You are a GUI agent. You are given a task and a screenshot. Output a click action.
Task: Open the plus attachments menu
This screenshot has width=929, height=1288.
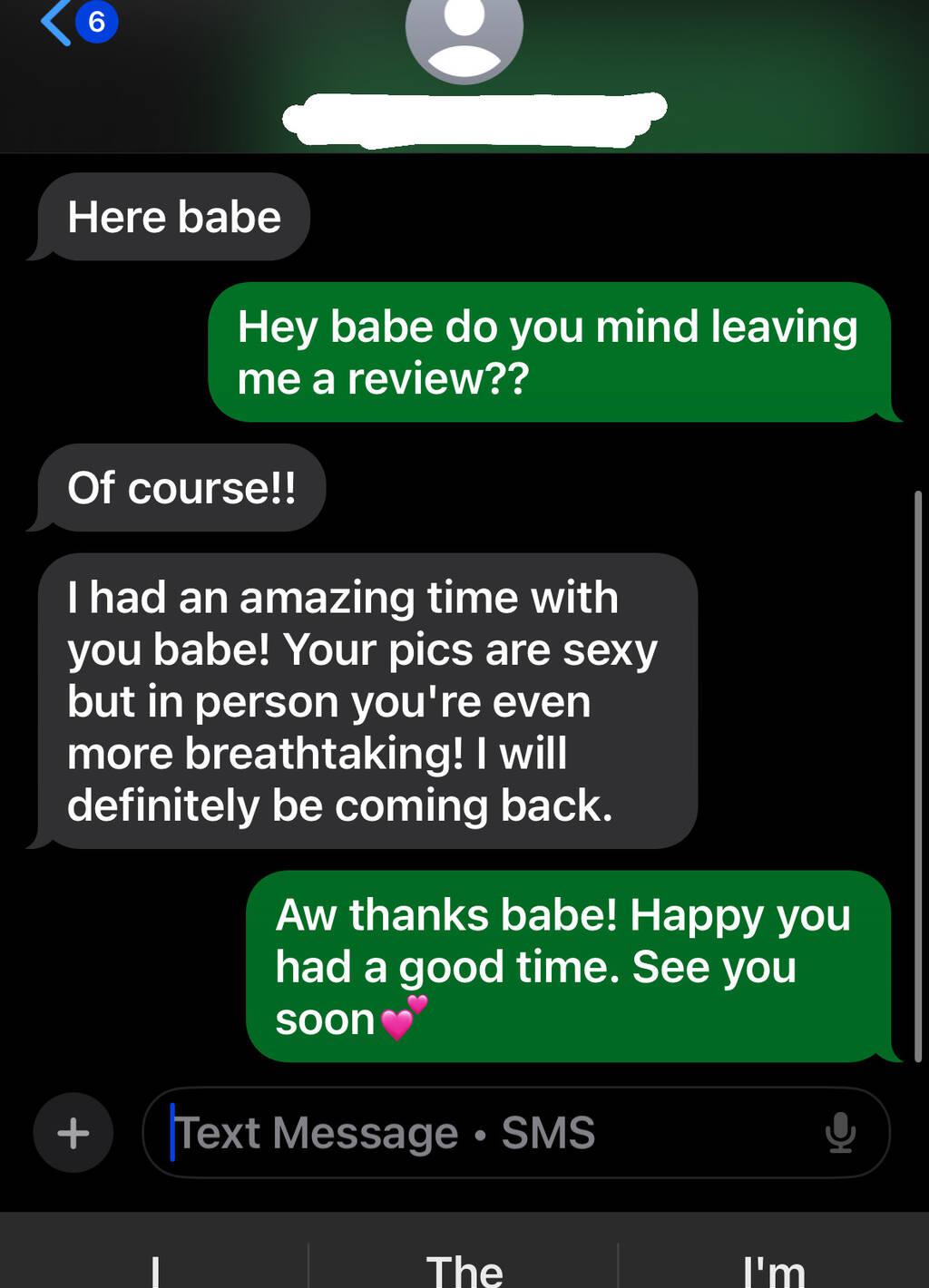(x=73, y=1133)
